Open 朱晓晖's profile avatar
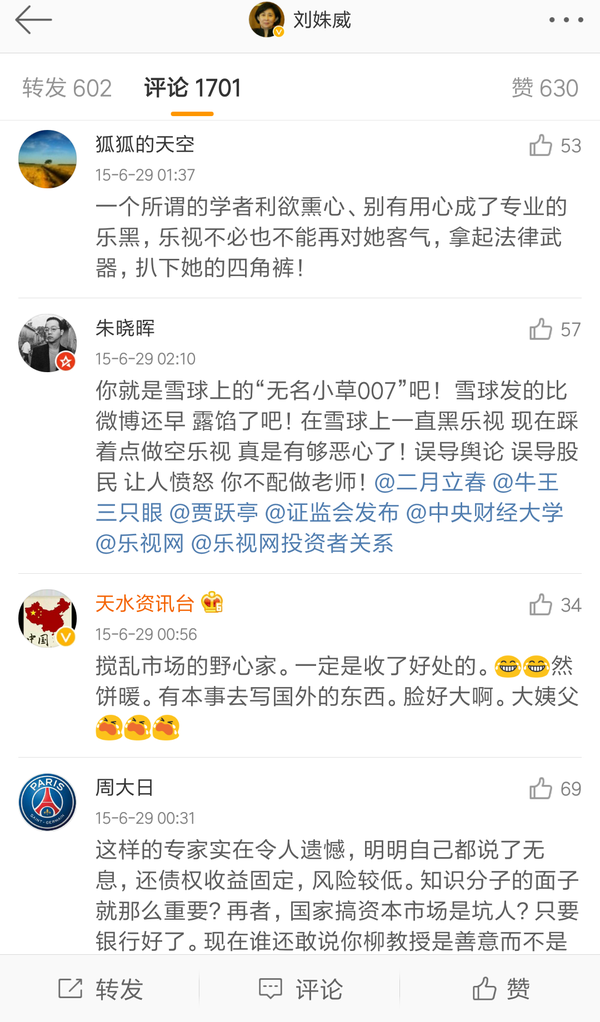This screenshot has height=1022, width=600. (x=47, y=343)
